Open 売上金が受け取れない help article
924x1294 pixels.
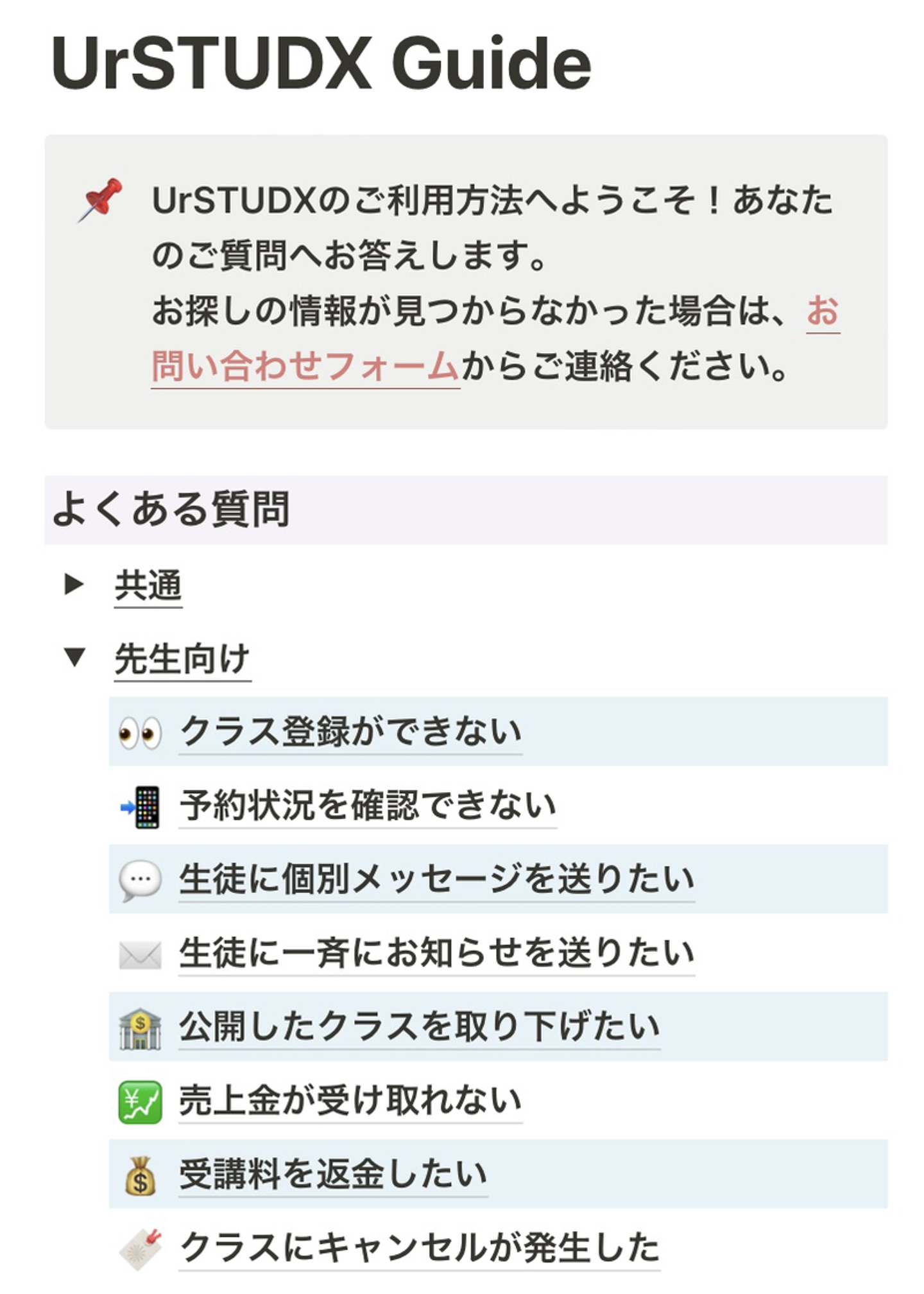point(350,1100)
